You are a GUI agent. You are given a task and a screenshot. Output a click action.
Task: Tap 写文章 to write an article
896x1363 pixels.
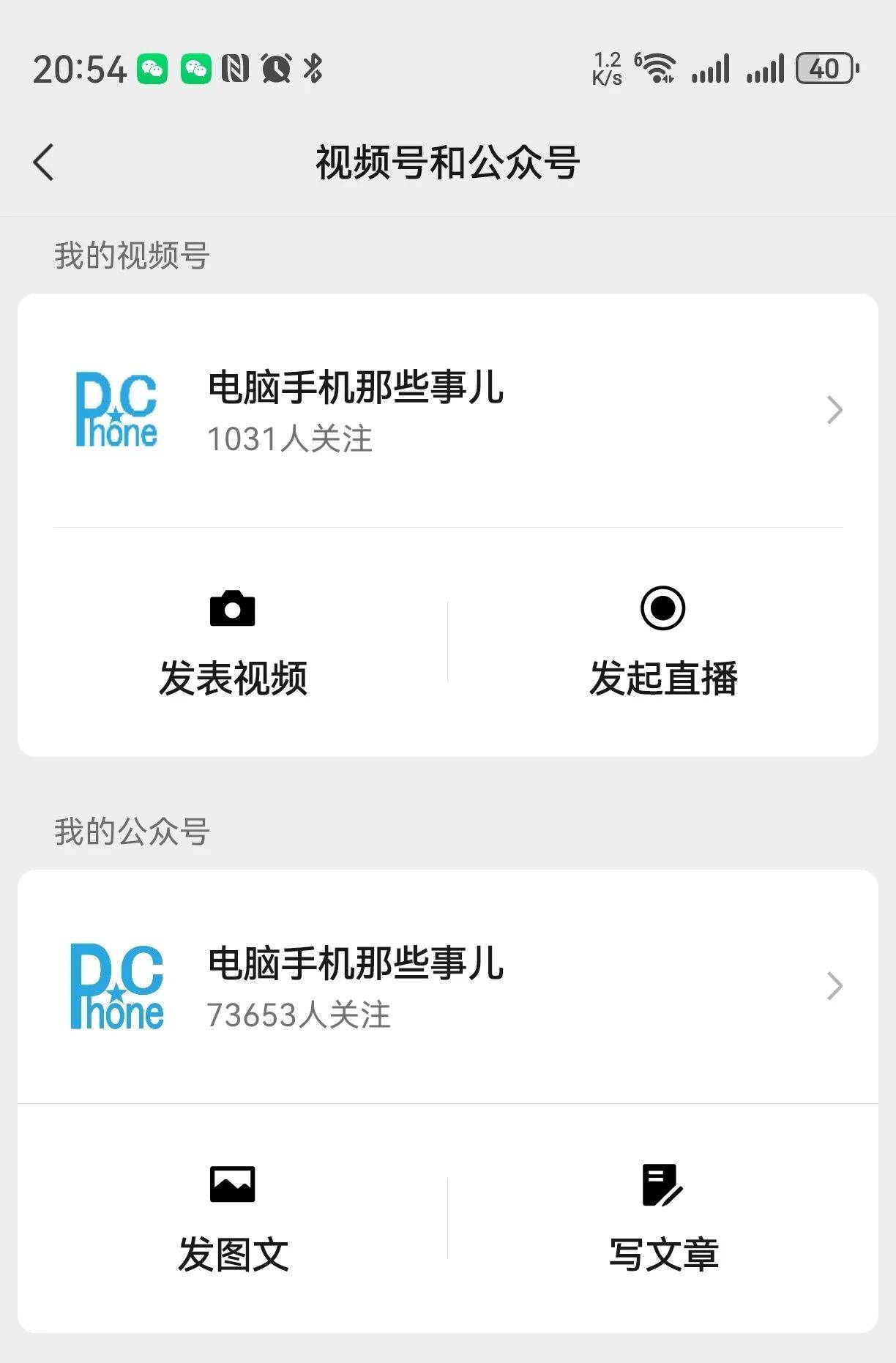(x=663, y=1219)
